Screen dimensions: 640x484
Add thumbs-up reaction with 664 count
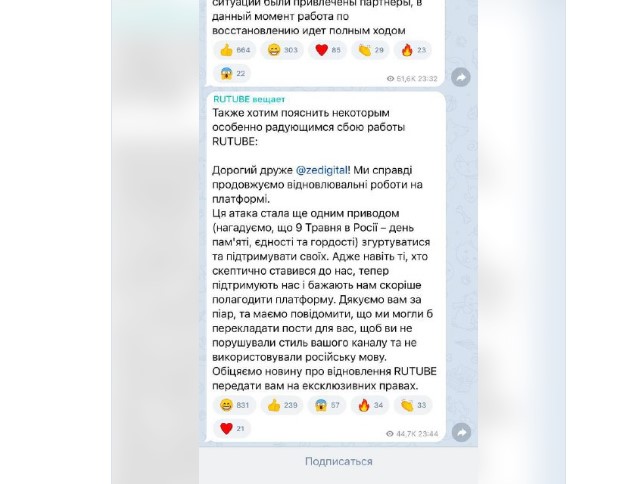coord(235,50)
